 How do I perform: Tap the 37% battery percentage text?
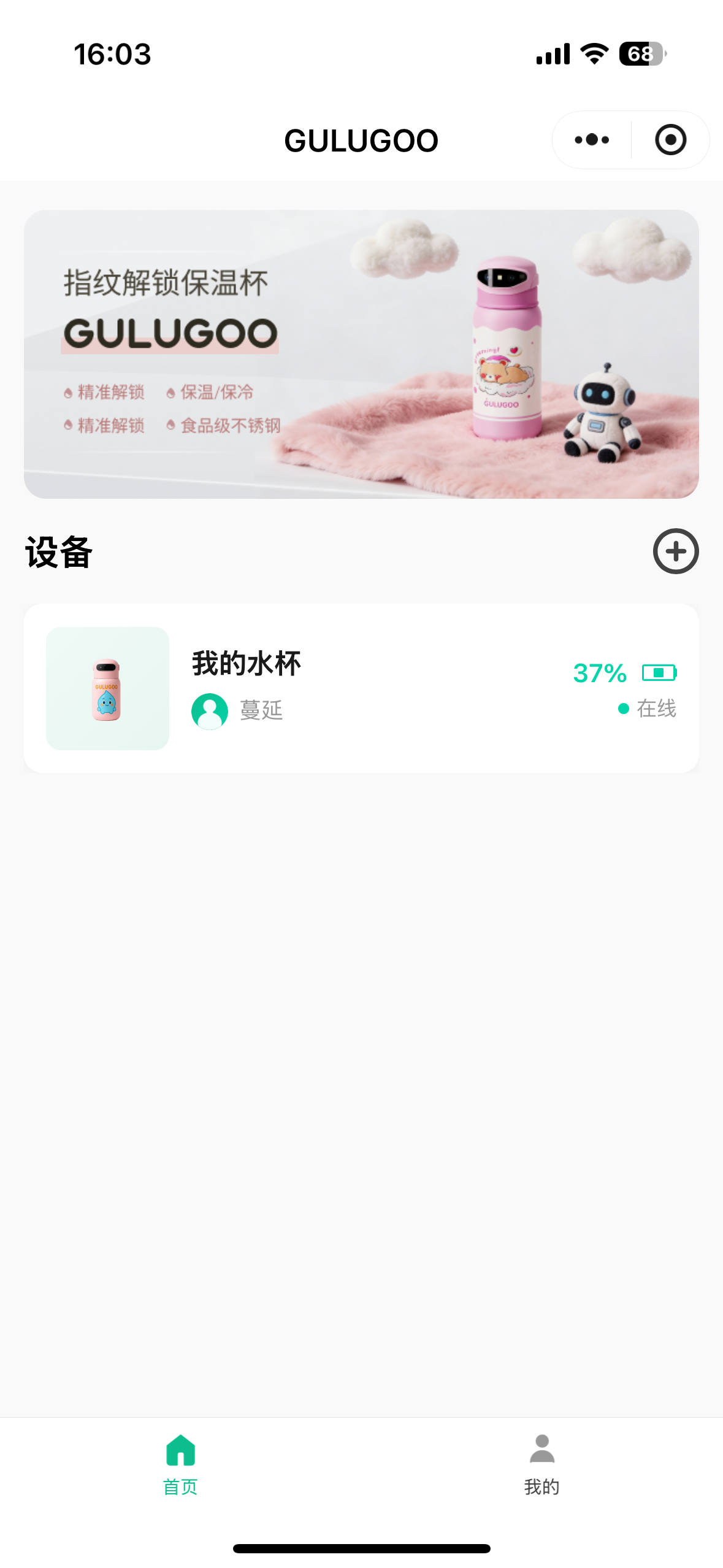point(599,674)
